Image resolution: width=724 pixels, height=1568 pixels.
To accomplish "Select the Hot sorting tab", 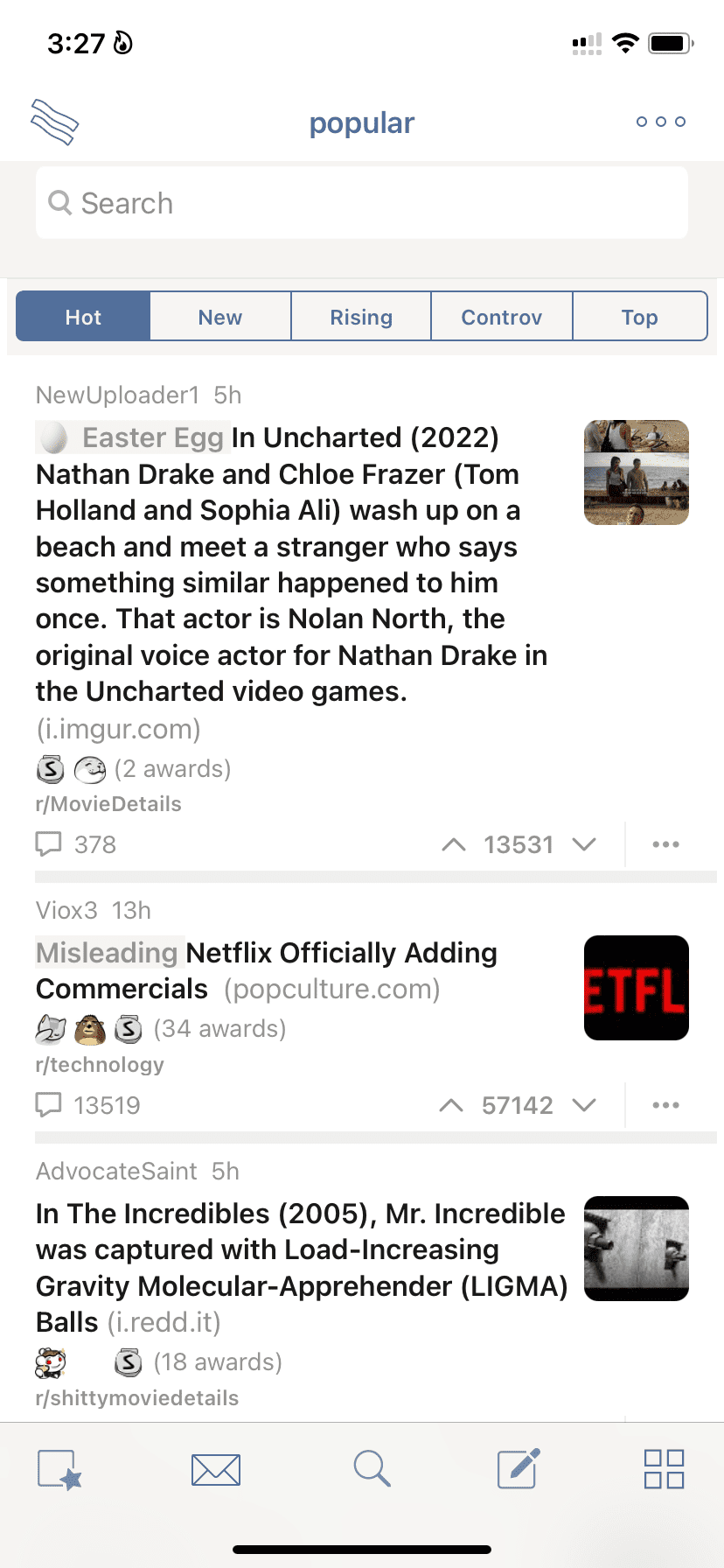I will pyautogui.click(x=84, y=317).
